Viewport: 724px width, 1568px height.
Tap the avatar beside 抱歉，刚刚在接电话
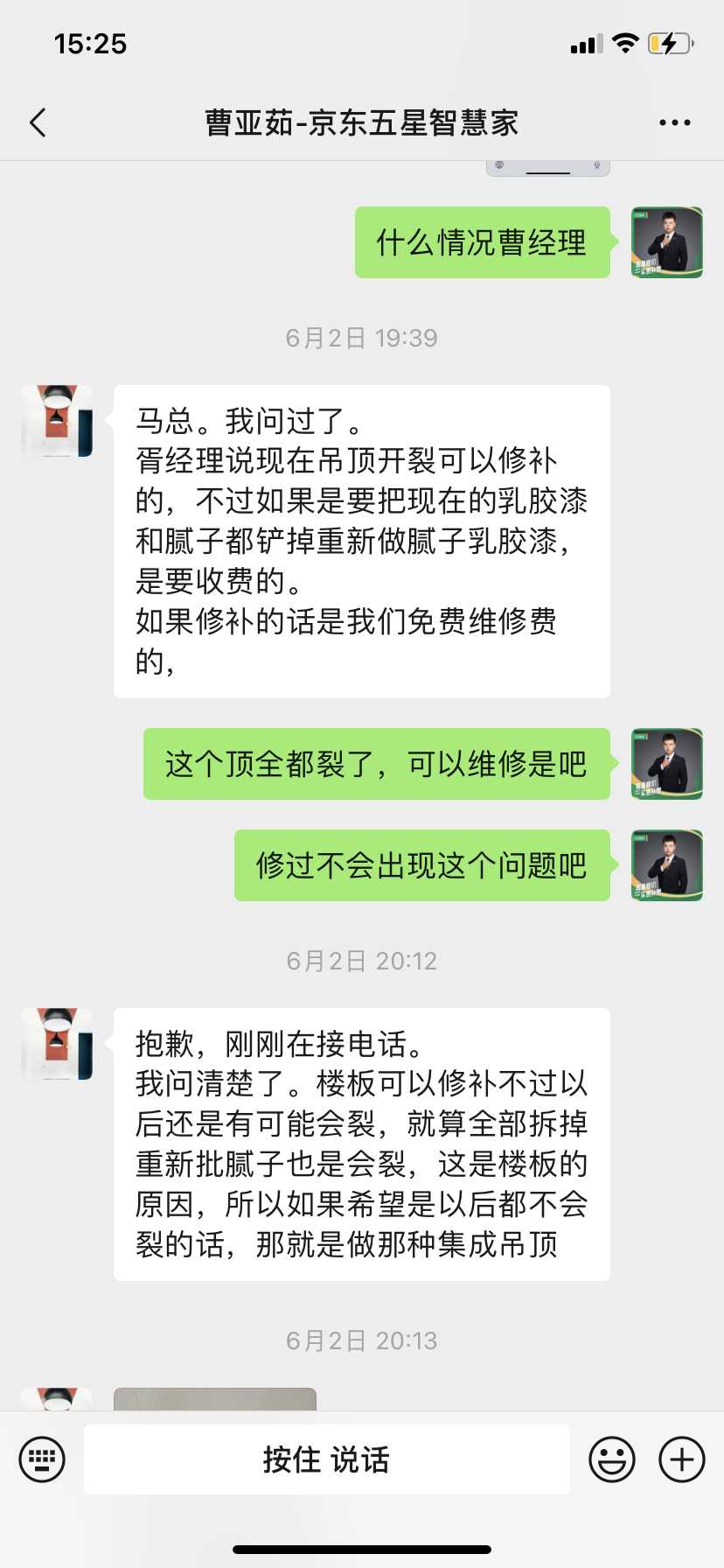(x=57, y=1044)
